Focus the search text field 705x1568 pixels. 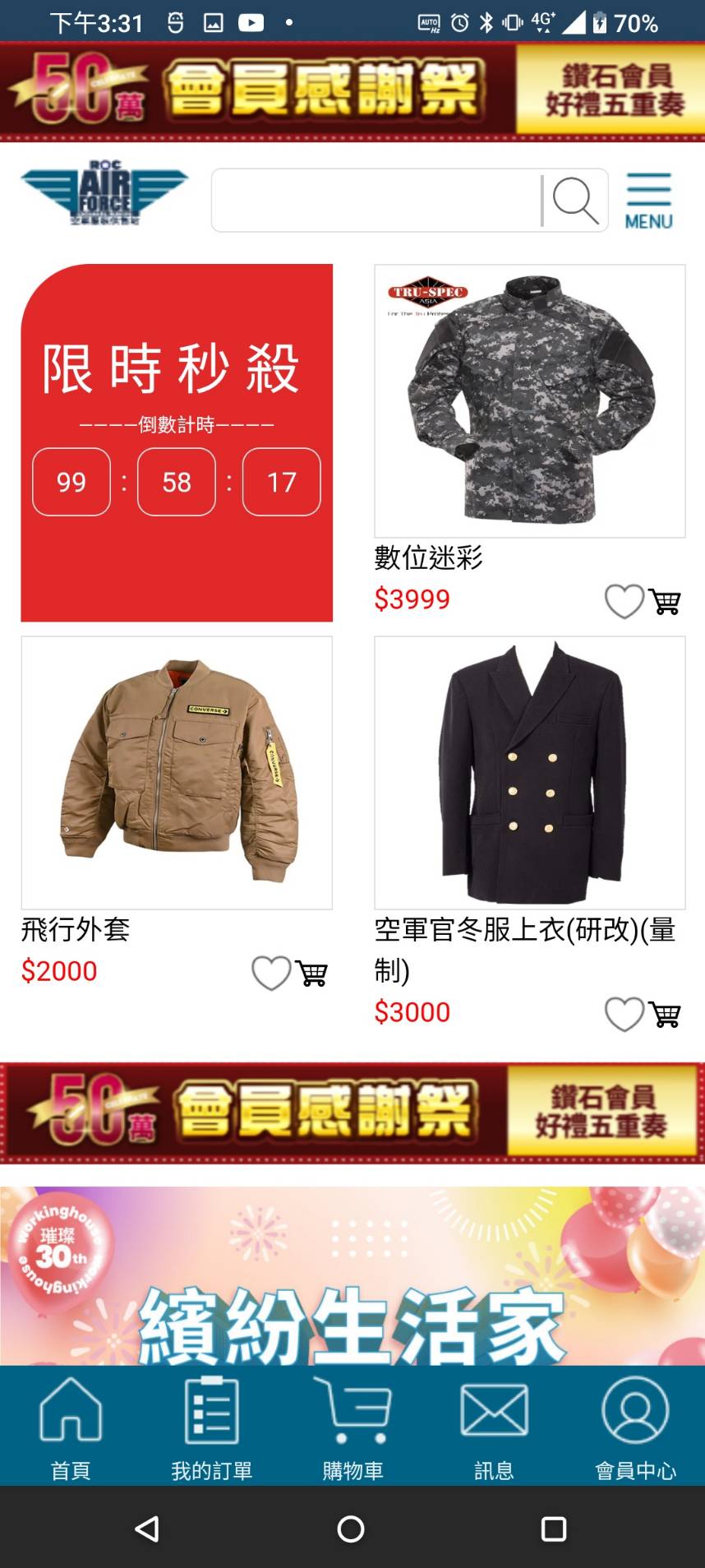(376, 200)
